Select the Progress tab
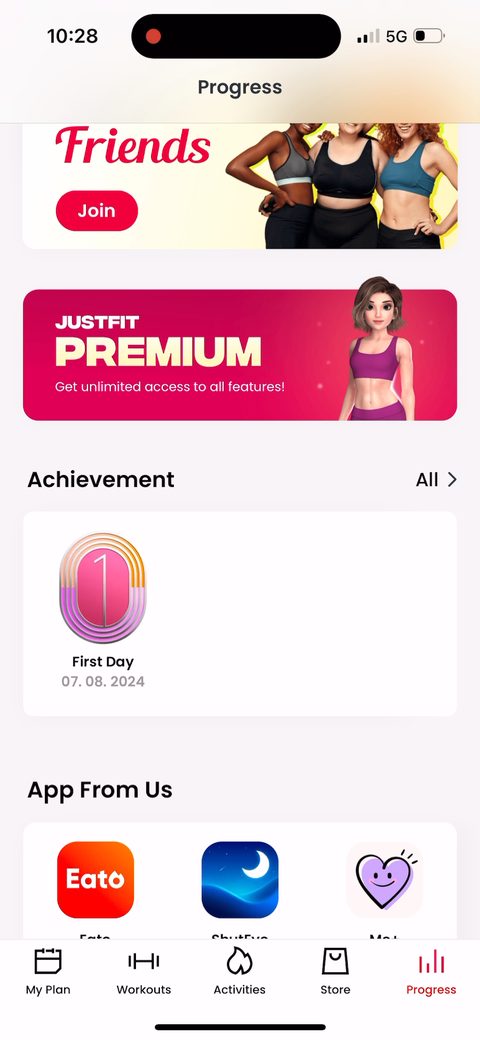The height and width of the screenshot is (1040, 480). coord(431,972)
